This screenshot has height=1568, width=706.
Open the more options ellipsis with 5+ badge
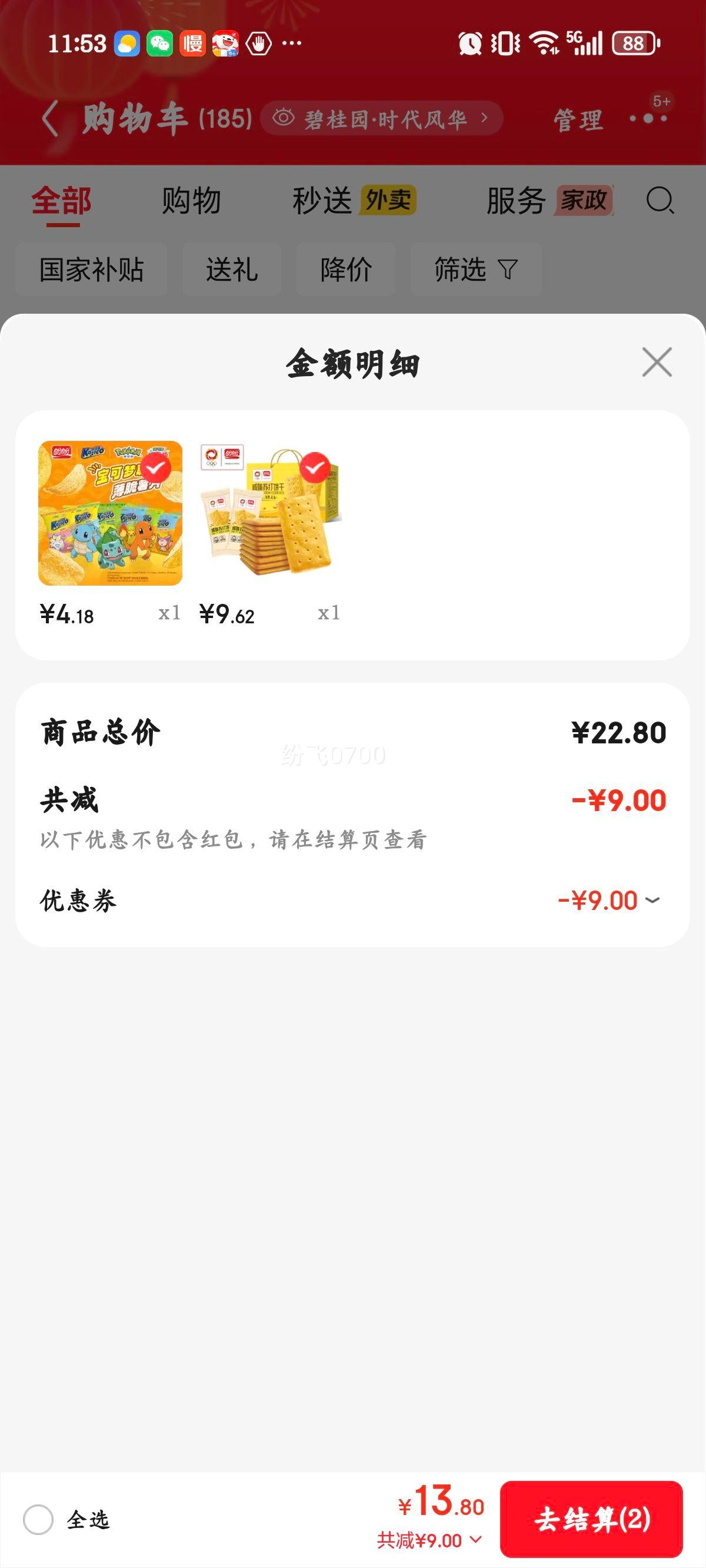647,121
